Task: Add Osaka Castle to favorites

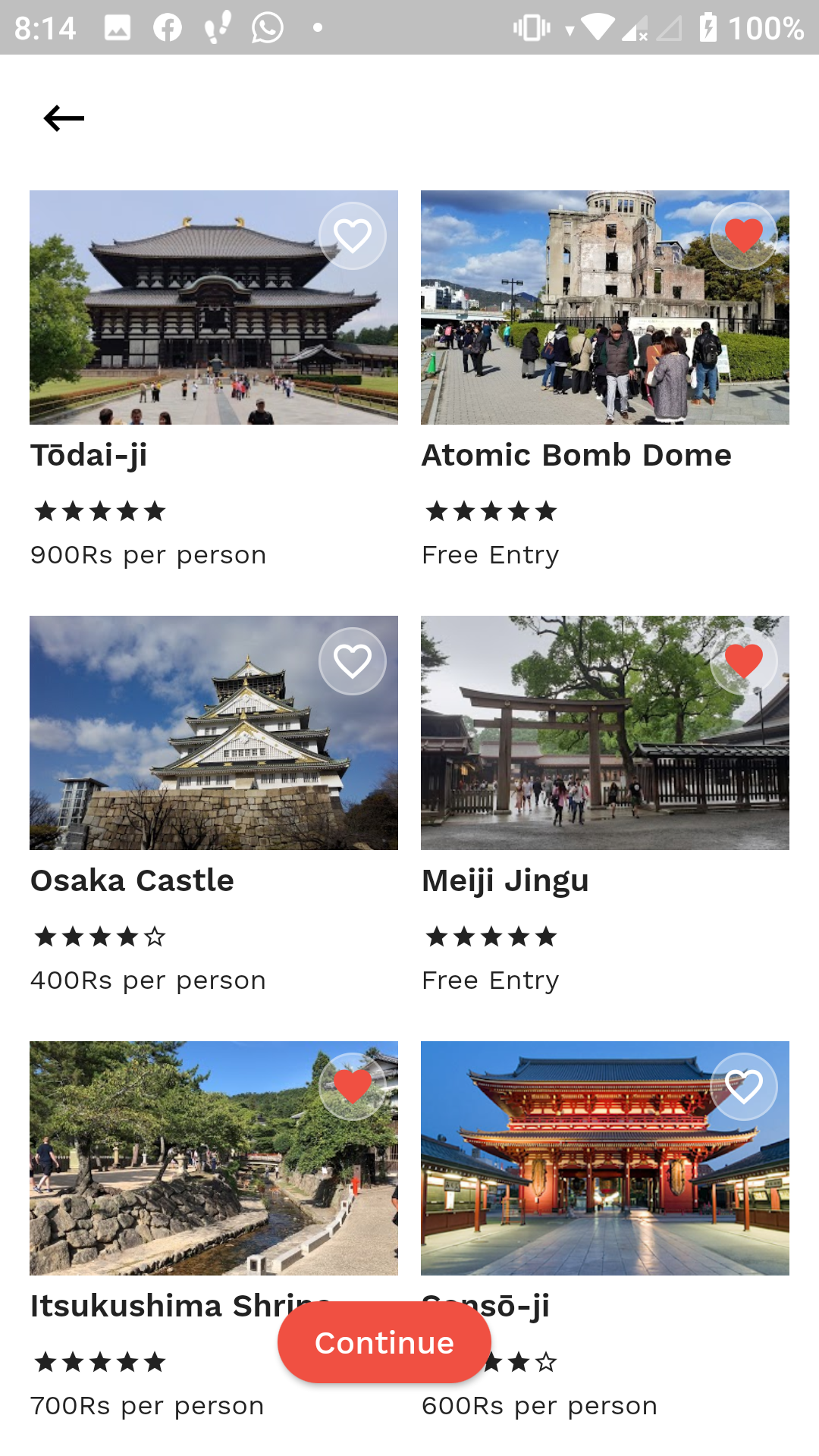Action: point(353,661)
